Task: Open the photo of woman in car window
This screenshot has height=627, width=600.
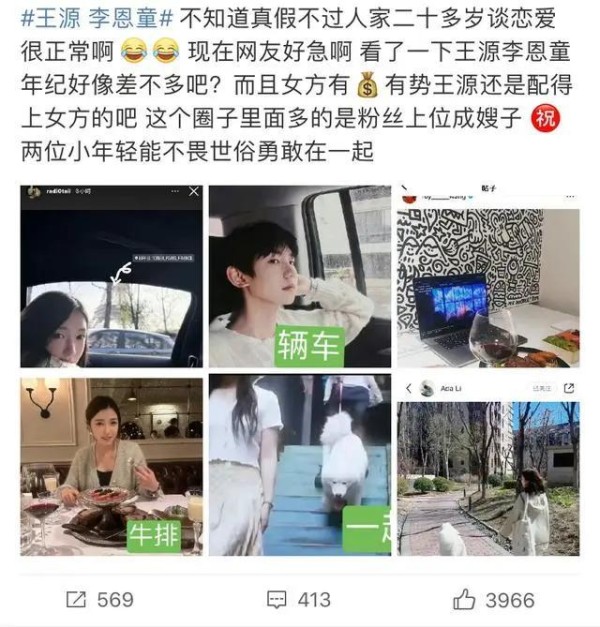Action: tap(111, 275)
